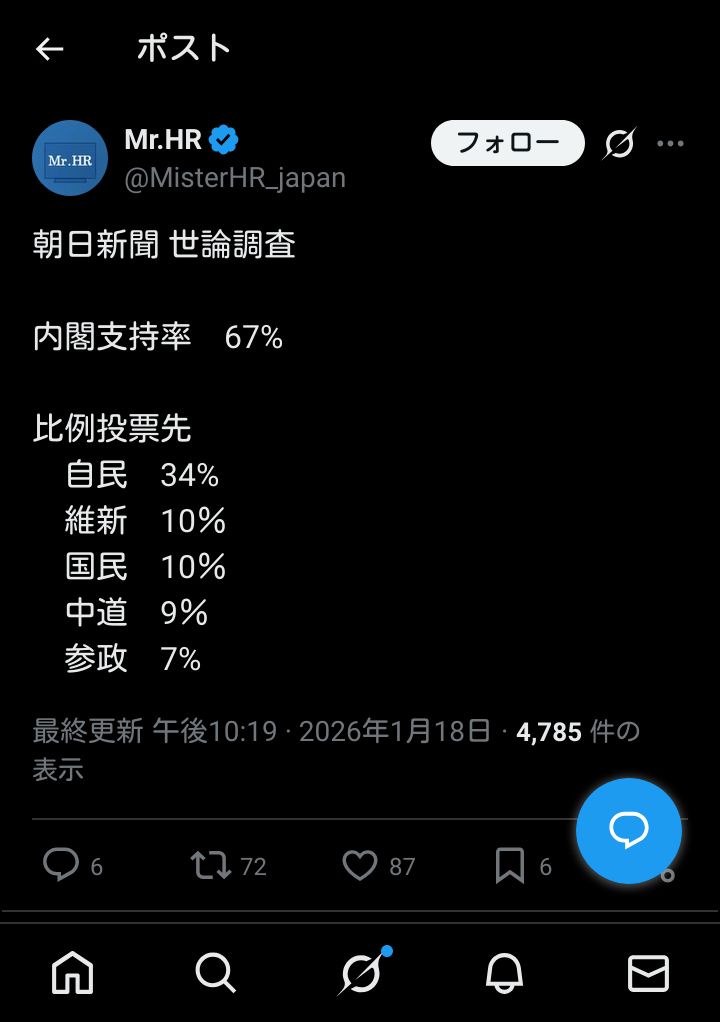Image resolution: width=720 pixels, height=1022 pixels.
Task: Open the Grok icon beside フォロー
Action: 619,144
